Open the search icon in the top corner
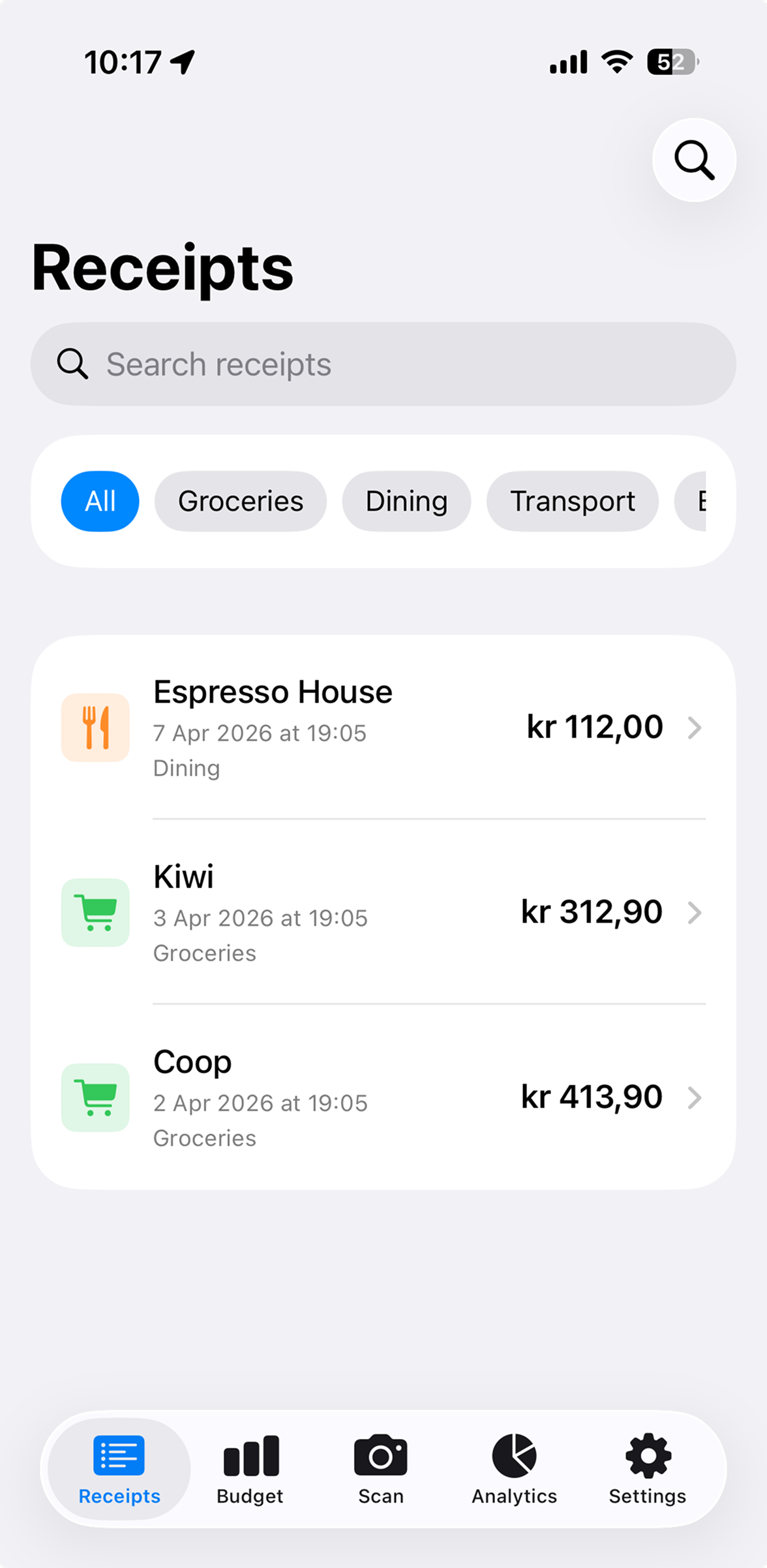767x1568 pixels. pyautogui.click(x=693, y=158)
